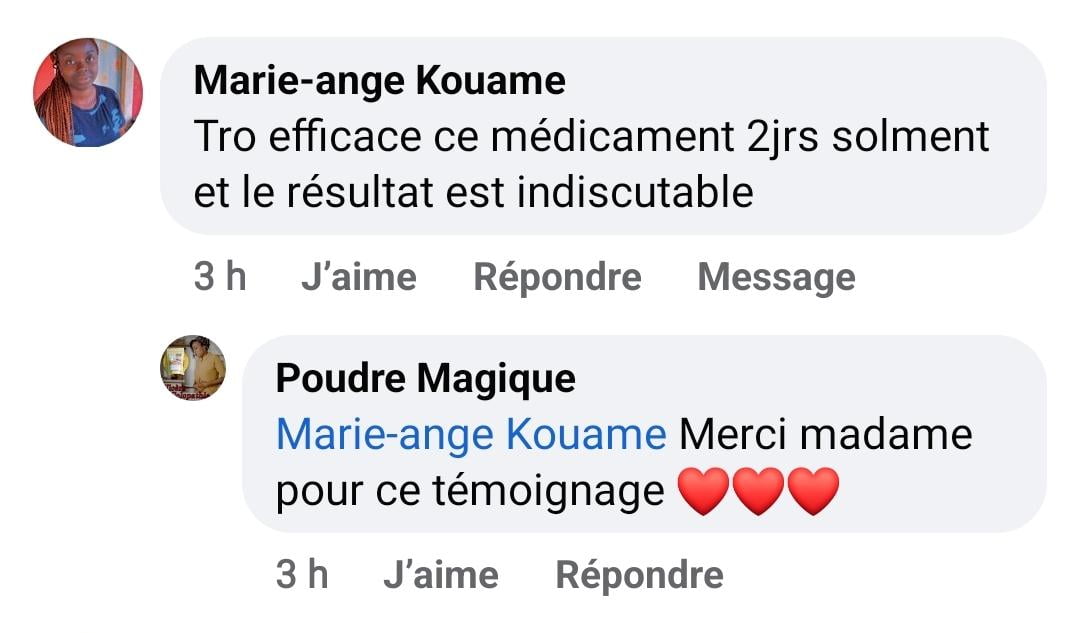Like Marie-ange Kouame's comment

(358, 276)
